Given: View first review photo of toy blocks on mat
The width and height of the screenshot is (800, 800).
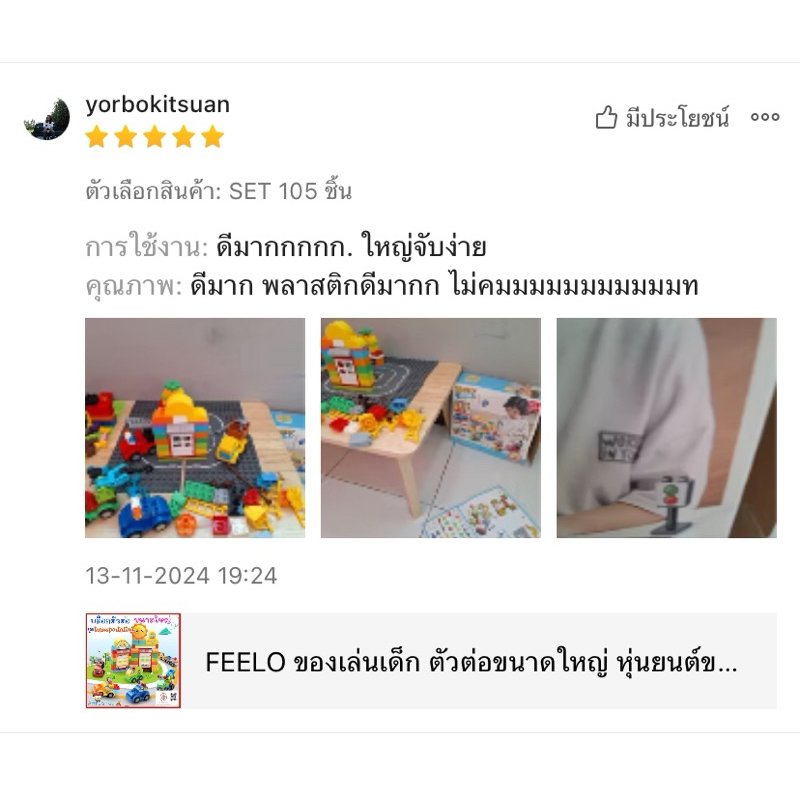Looking at the screenshot, I should [195, 428].
